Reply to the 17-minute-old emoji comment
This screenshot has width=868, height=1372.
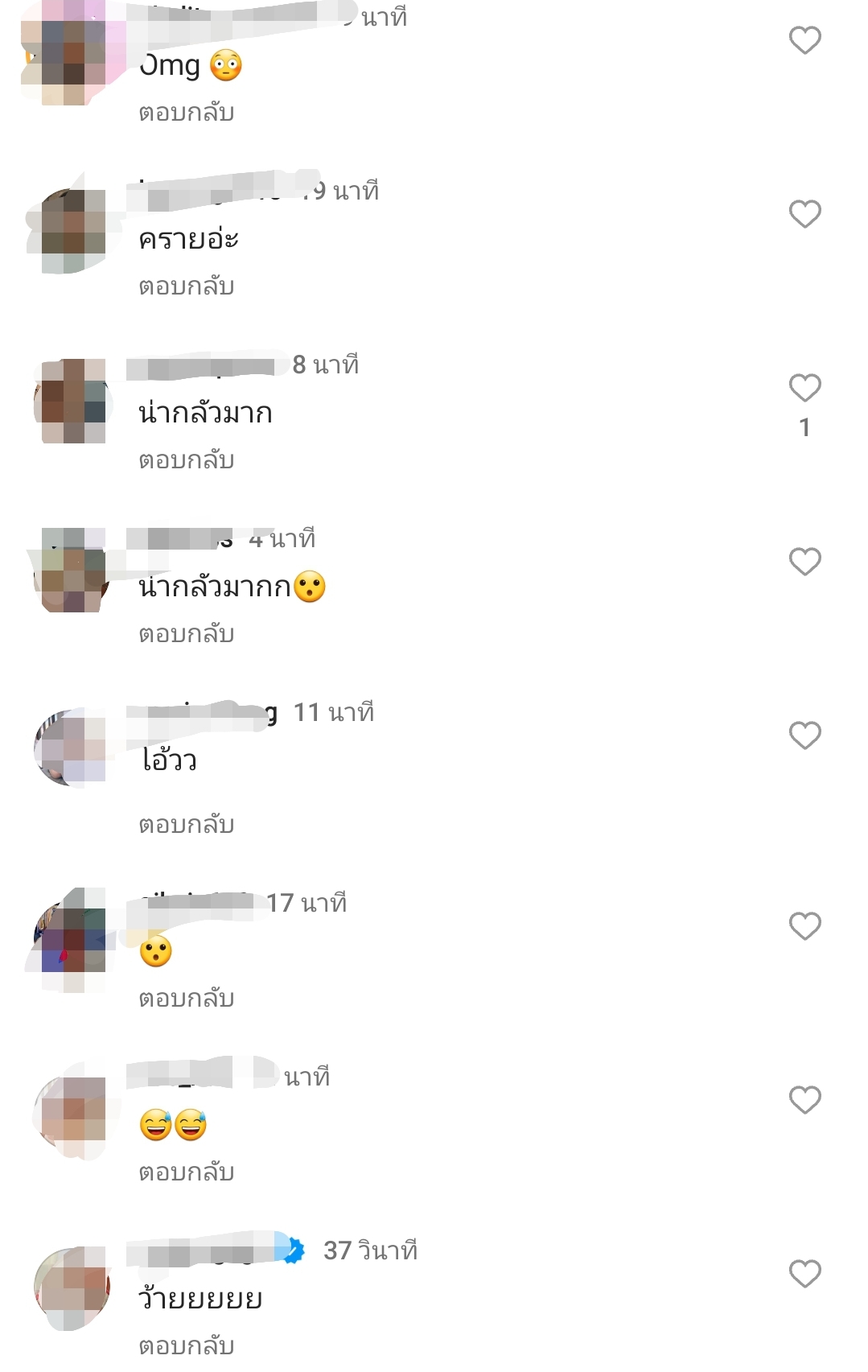click(x=186, y=998)
